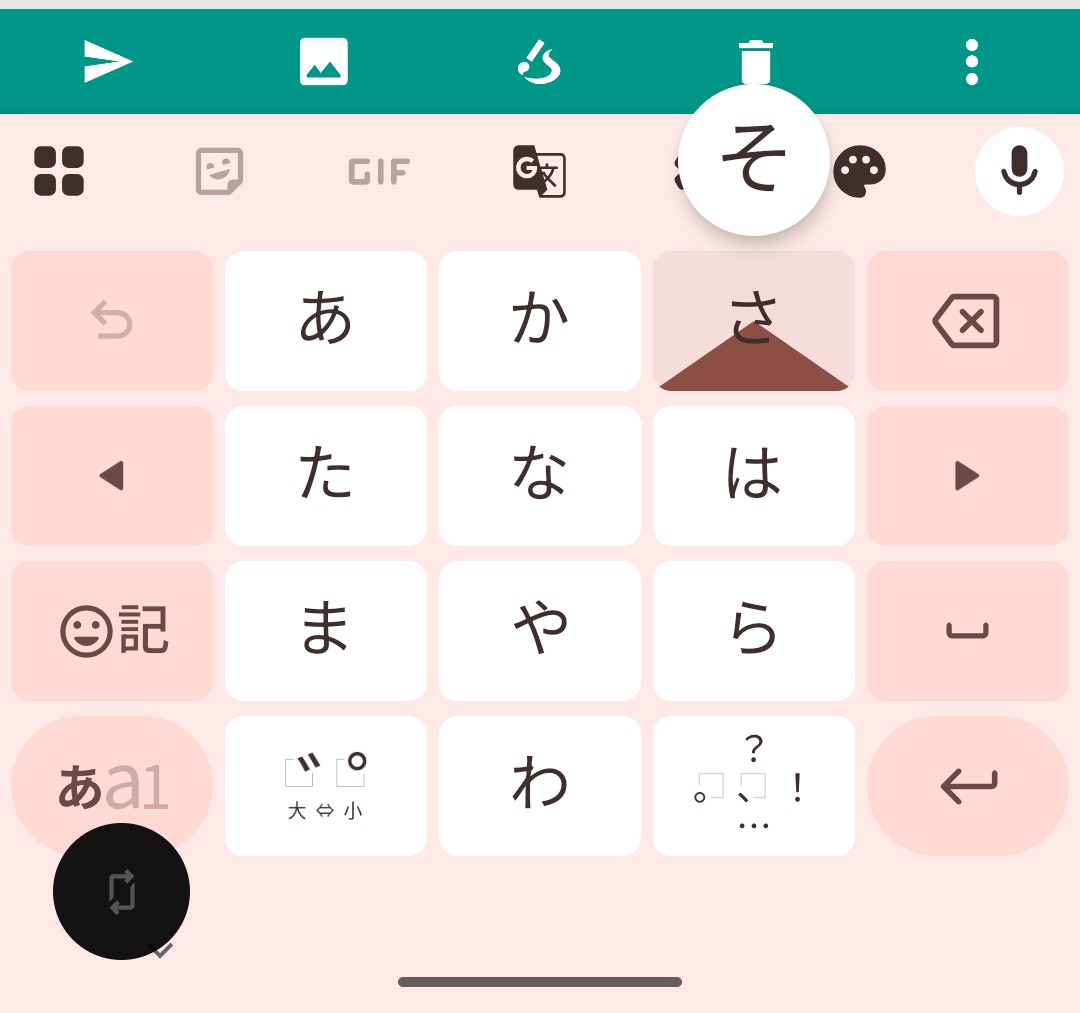Open the drawing brush tool
The width and height of the screenshot is (1080, 1013).
[x=540, y=61]
